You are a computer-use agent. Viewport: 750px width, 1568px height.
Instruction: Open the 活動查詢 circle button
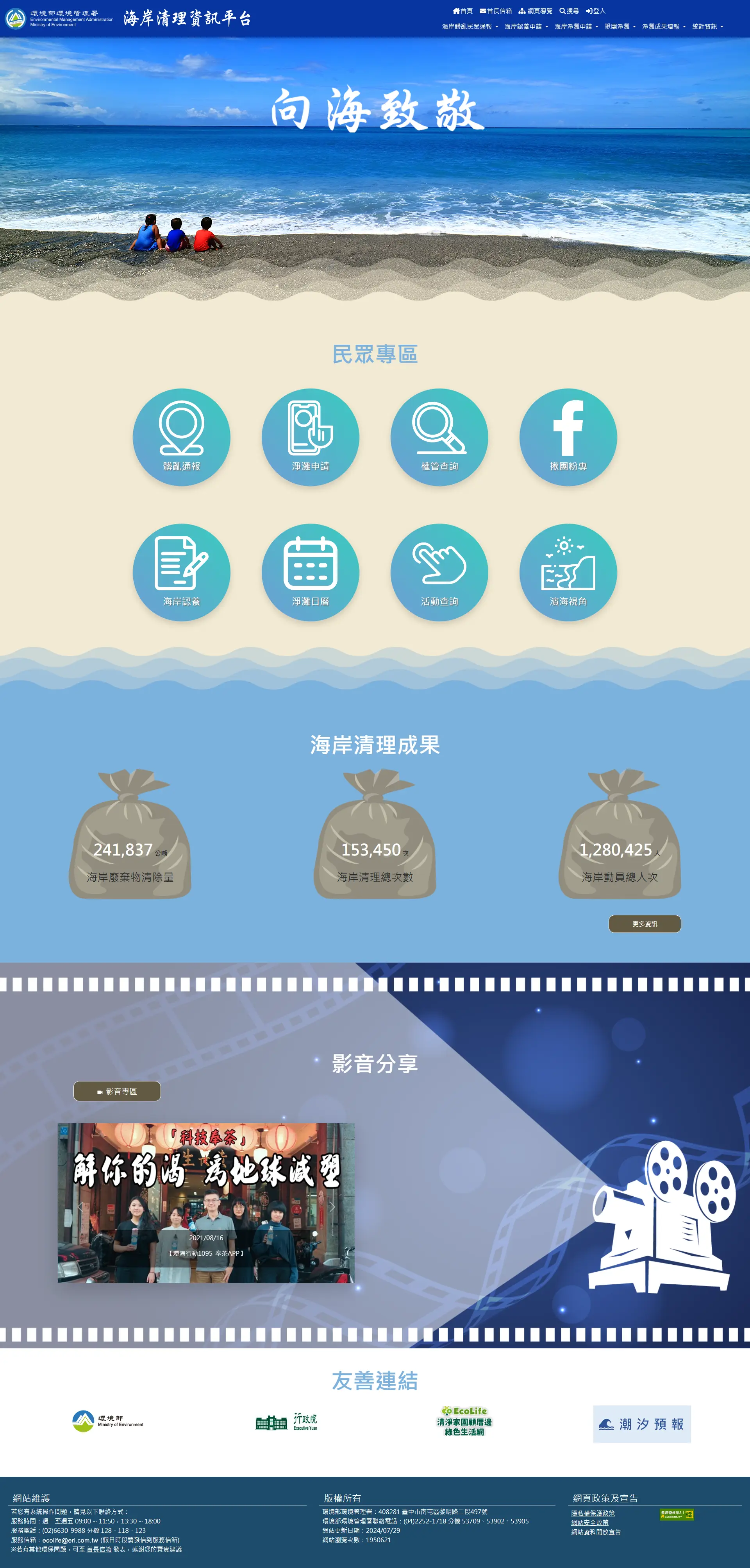point(439,572)
